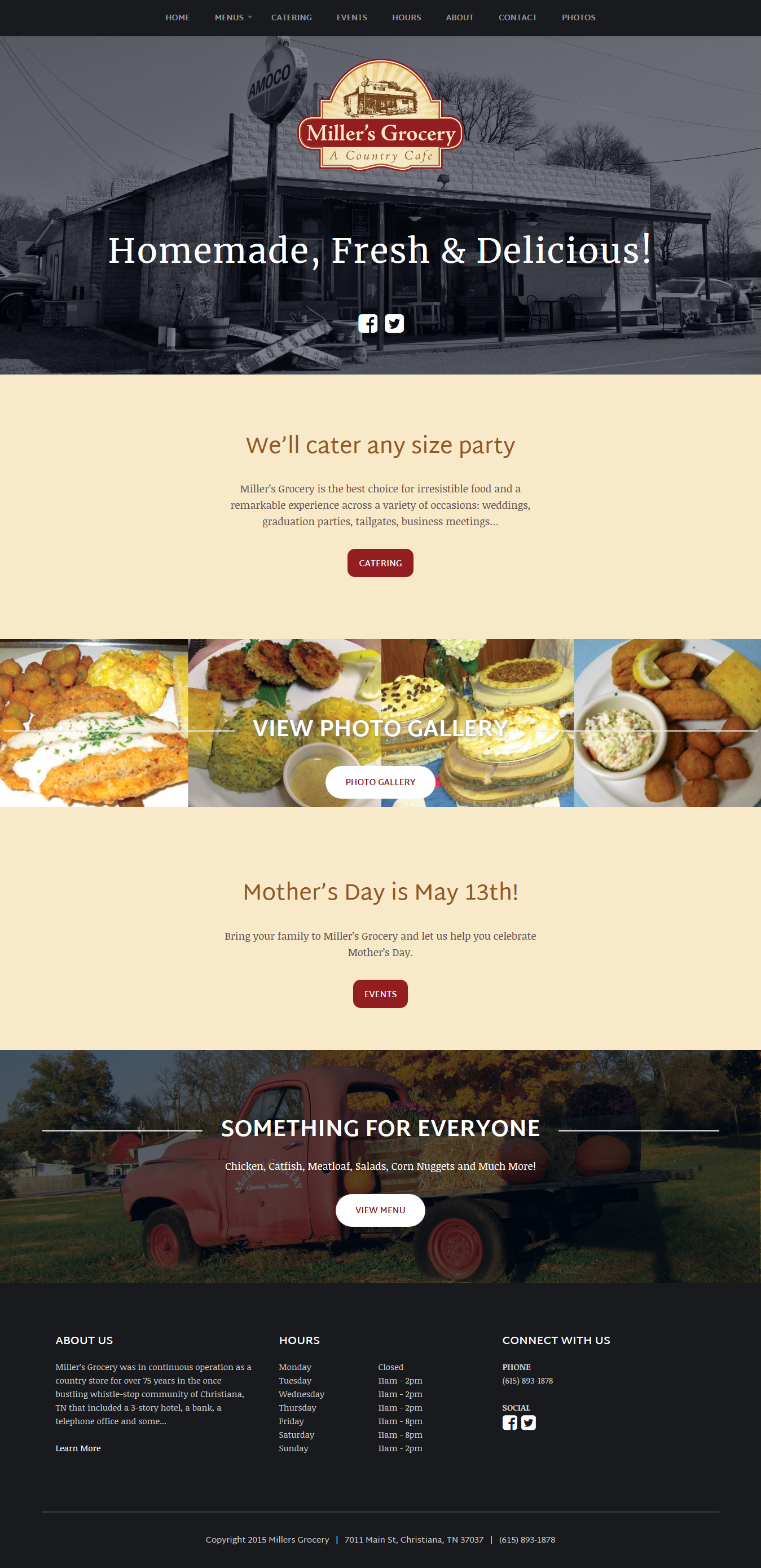This screenshot has height=1568, width=761.
Task: Open Twitter icon in the hero banner
Action: [x=394, y=323]
